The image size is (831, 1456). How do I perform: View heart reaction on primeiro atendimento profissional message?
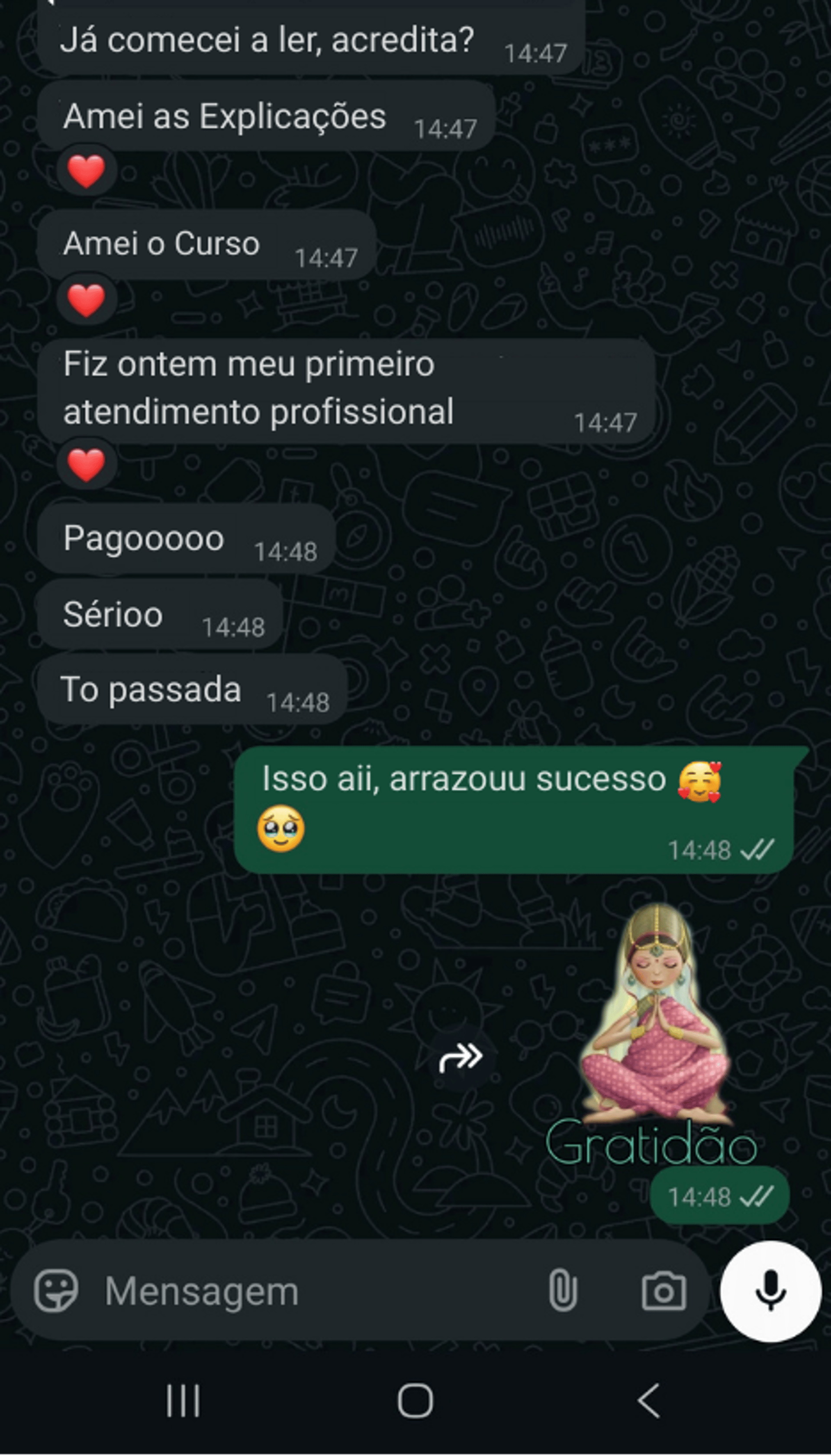click(86, 464)
